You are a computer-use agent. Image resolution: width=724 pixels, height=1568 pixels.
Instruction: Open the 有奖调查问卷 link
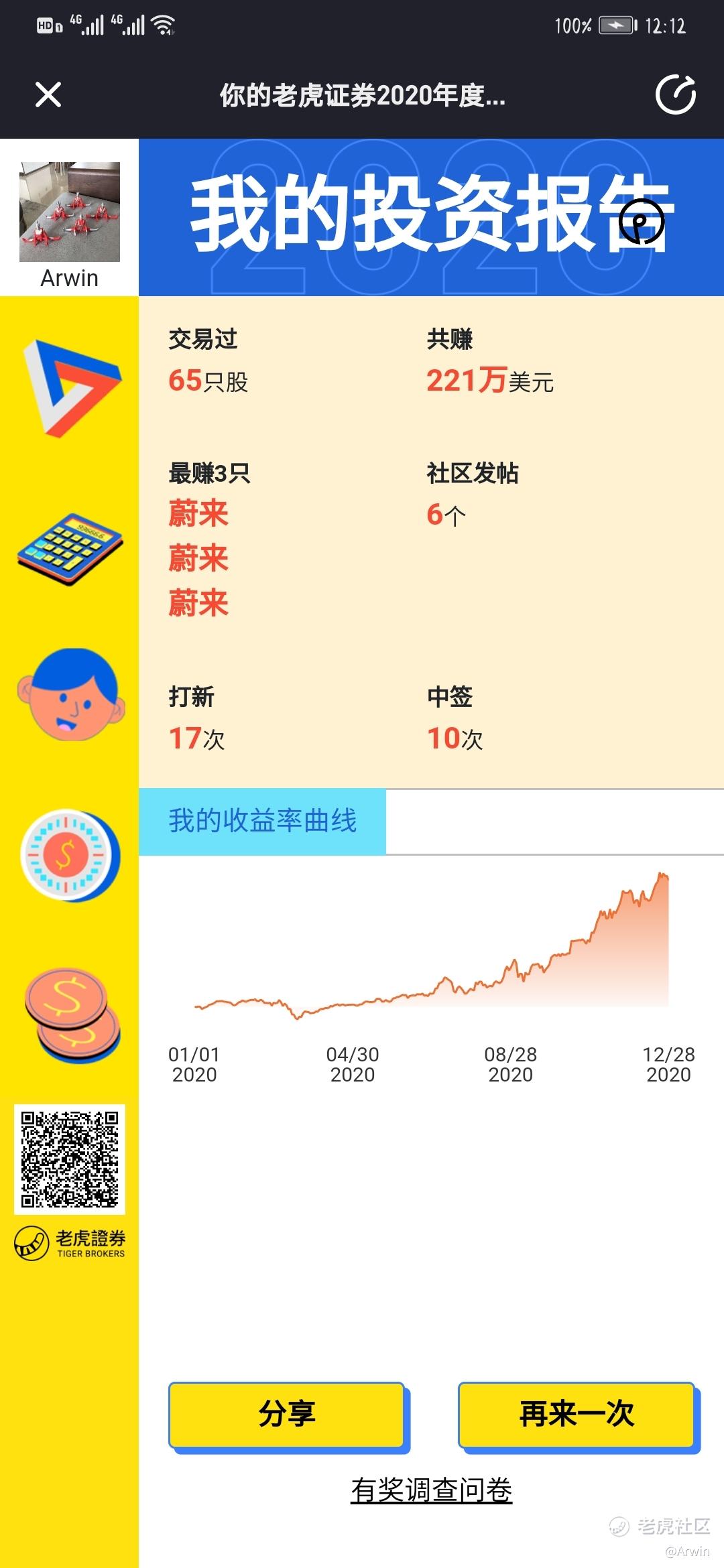point(431,1490)
